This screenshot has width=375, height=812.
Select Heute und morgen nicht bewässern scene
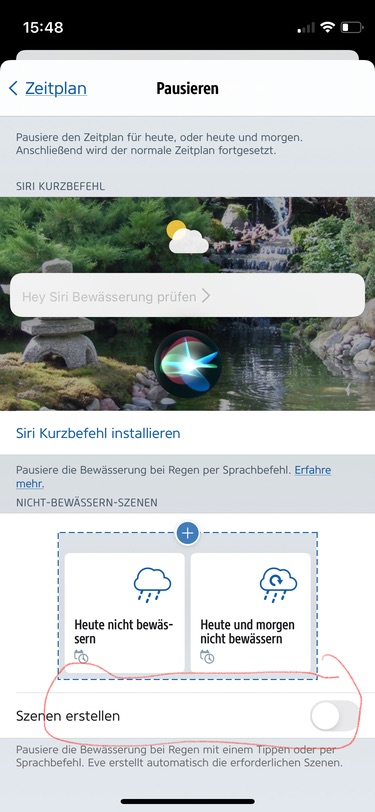tap(251, 612)
